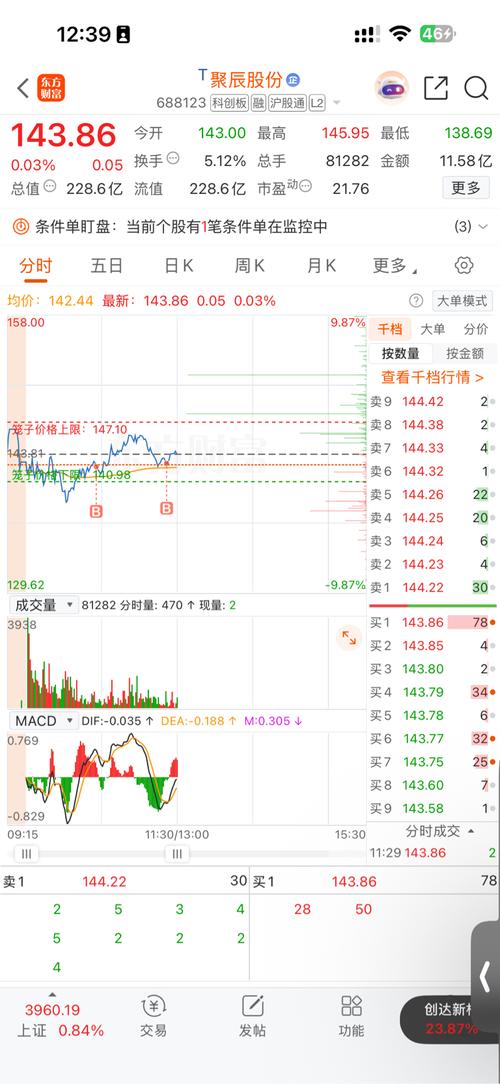The width and height of the screenshot is (500, 1084).
Task: Open the search magnifier icon
Action: point(476,88)
